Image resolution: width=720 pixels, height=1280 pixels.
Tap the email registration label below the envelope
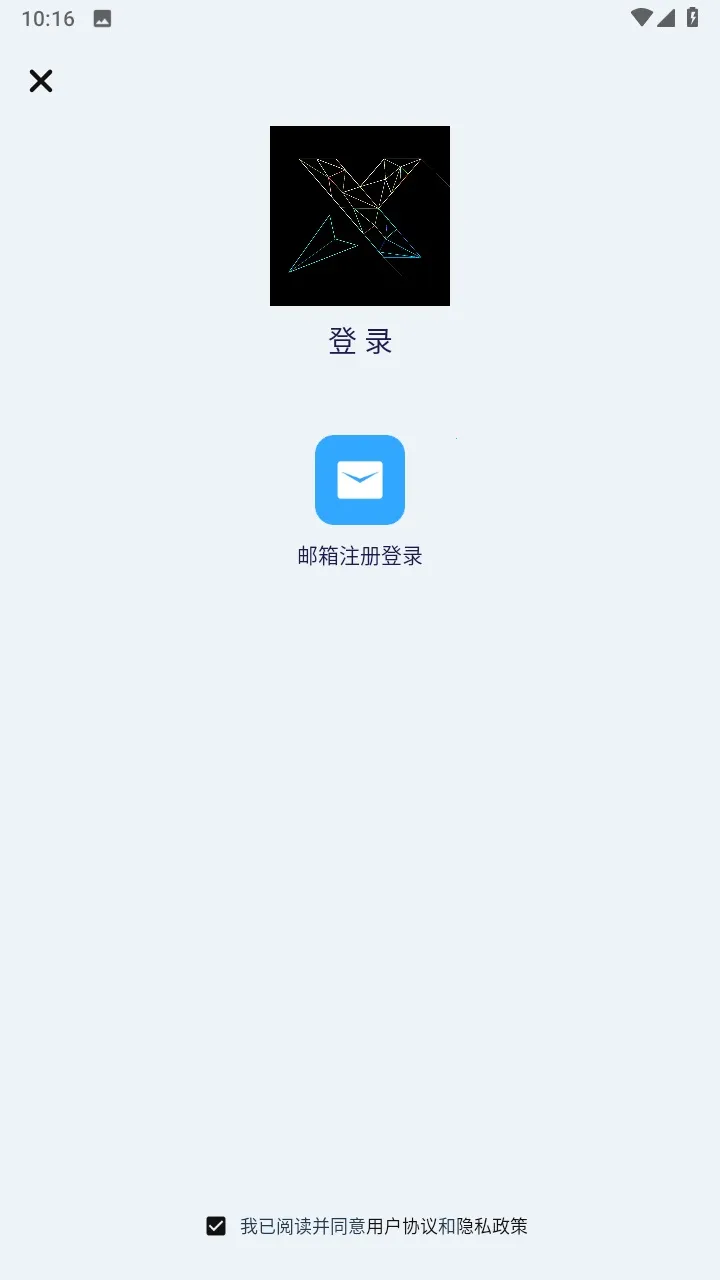360,555
